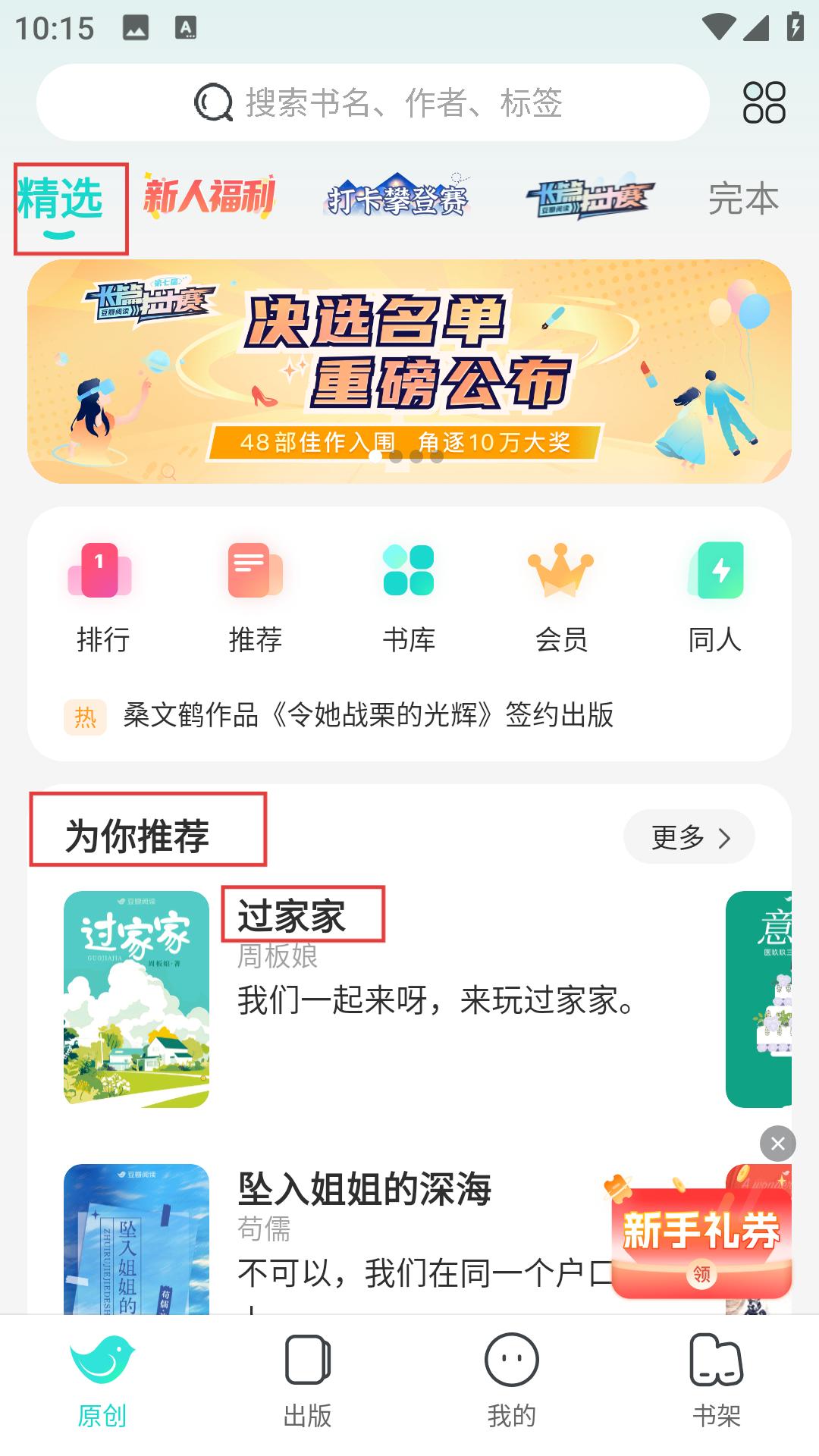Switch to the 打卡攀登赛 tab
The image size is (819, 1456).
pos(397,199)
